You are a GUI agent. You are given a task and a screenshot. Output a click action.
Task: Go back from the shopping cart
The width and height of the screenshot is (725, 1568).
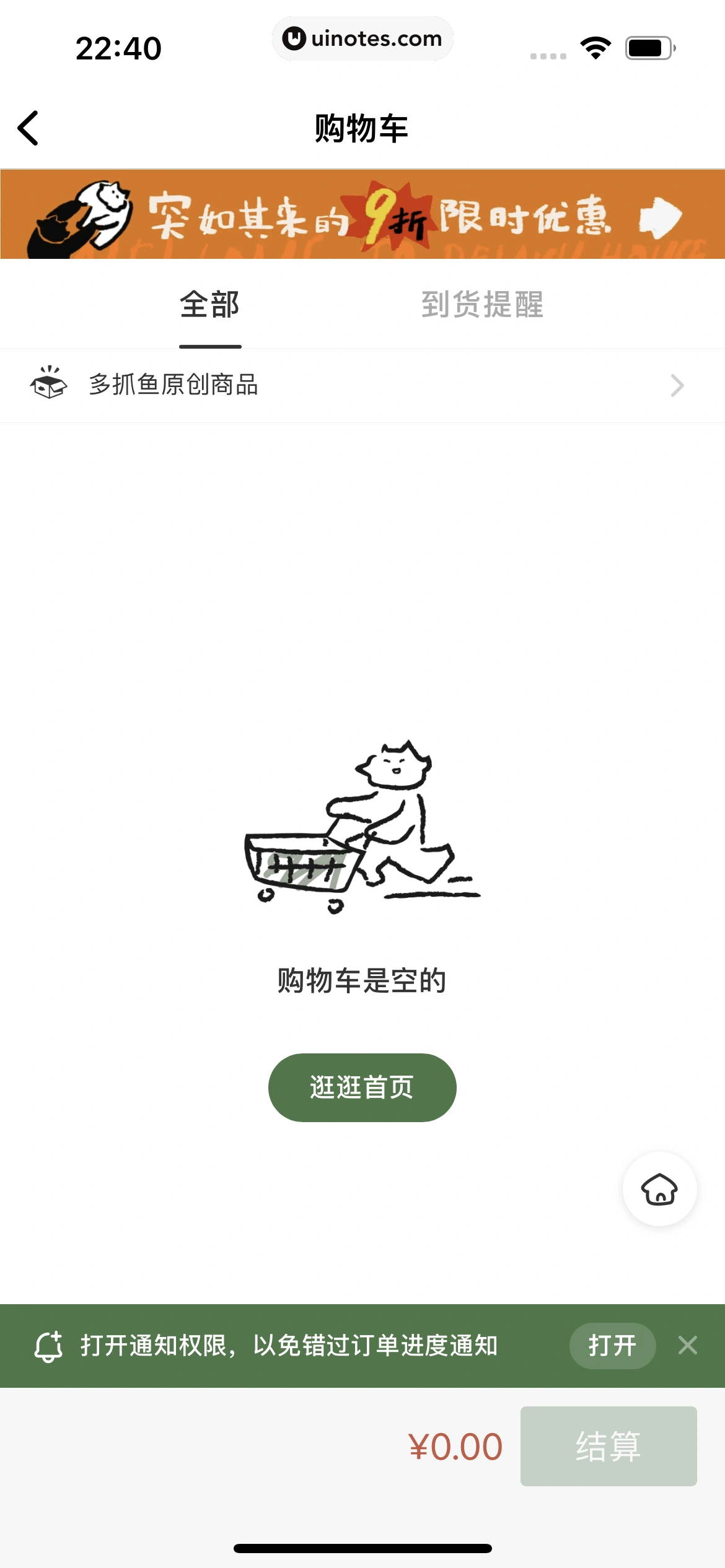pos(29,128)
